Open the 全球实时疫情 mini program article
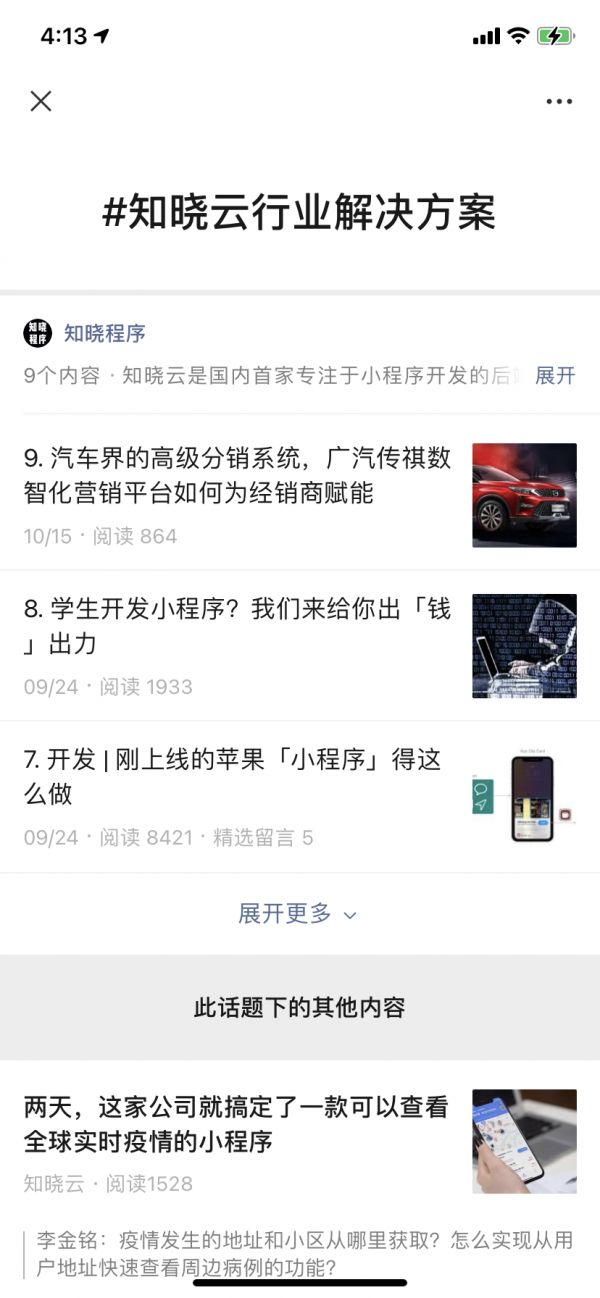 (x=236, y=1124)
